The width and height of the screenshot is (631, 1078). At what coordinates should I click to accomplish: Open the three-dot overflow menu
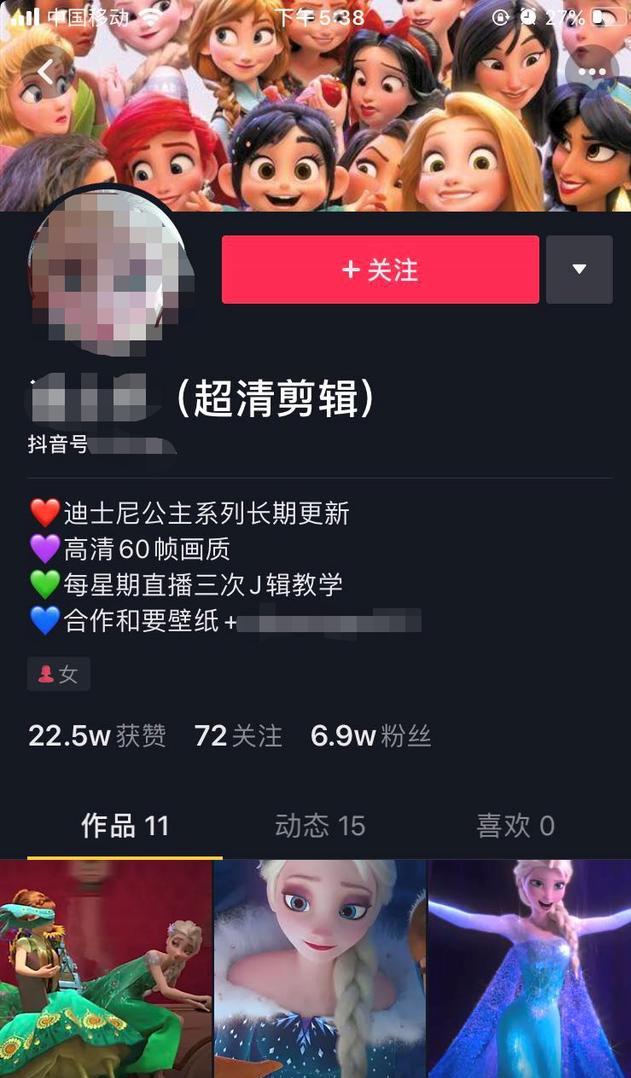tap(591, 71)
